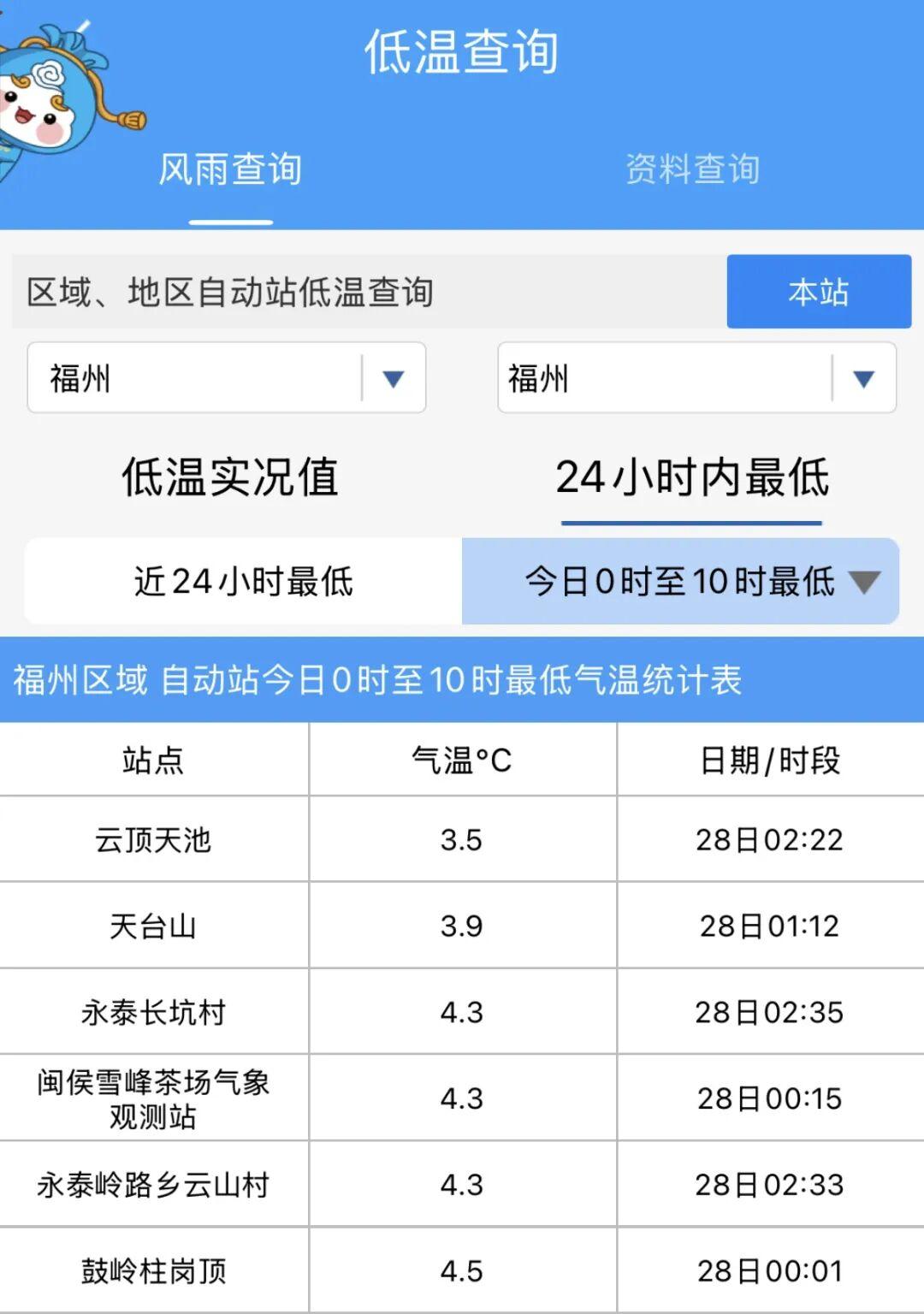Switch to the 资料查询 tab
This screenshot has height=1314, width=924.
pos(692,170)
